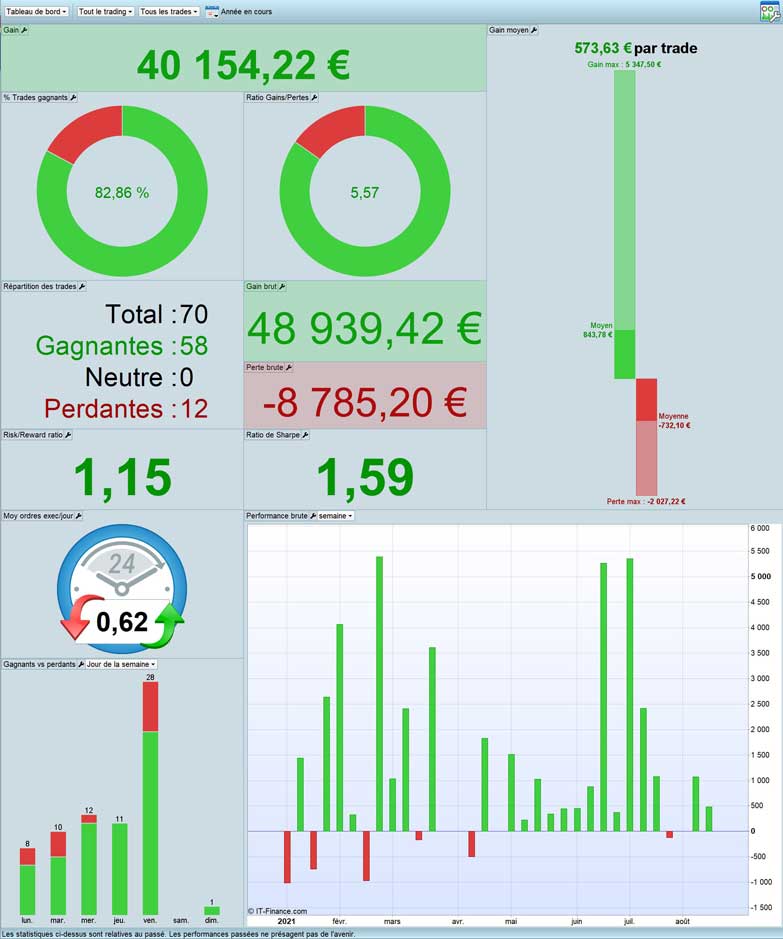Change the Année en cours period
The height and width of the screenshot is (939, 783).
(x=213, y=11)
